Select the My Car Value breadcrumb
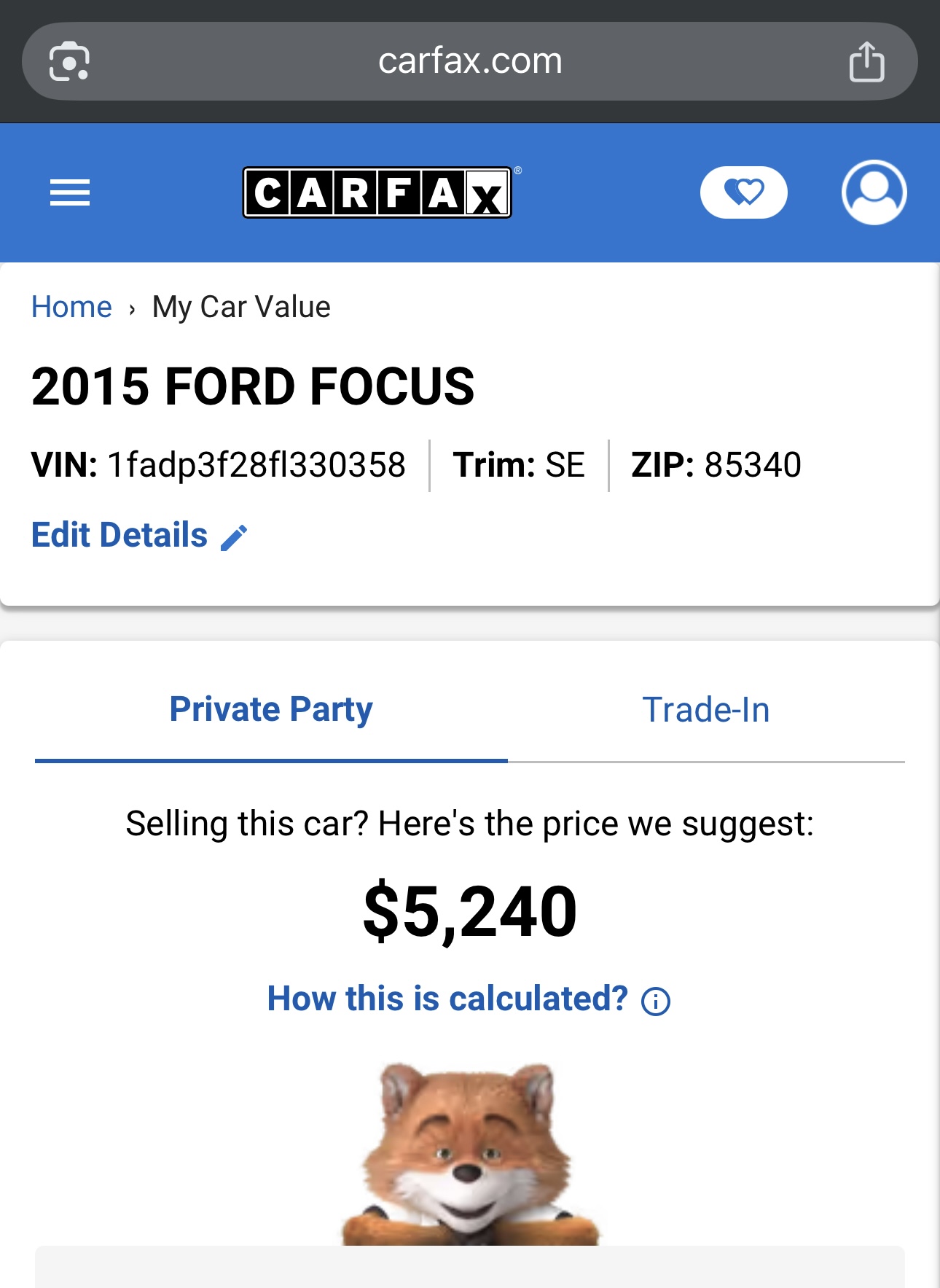940x1288 pixels. pos(240,307)
